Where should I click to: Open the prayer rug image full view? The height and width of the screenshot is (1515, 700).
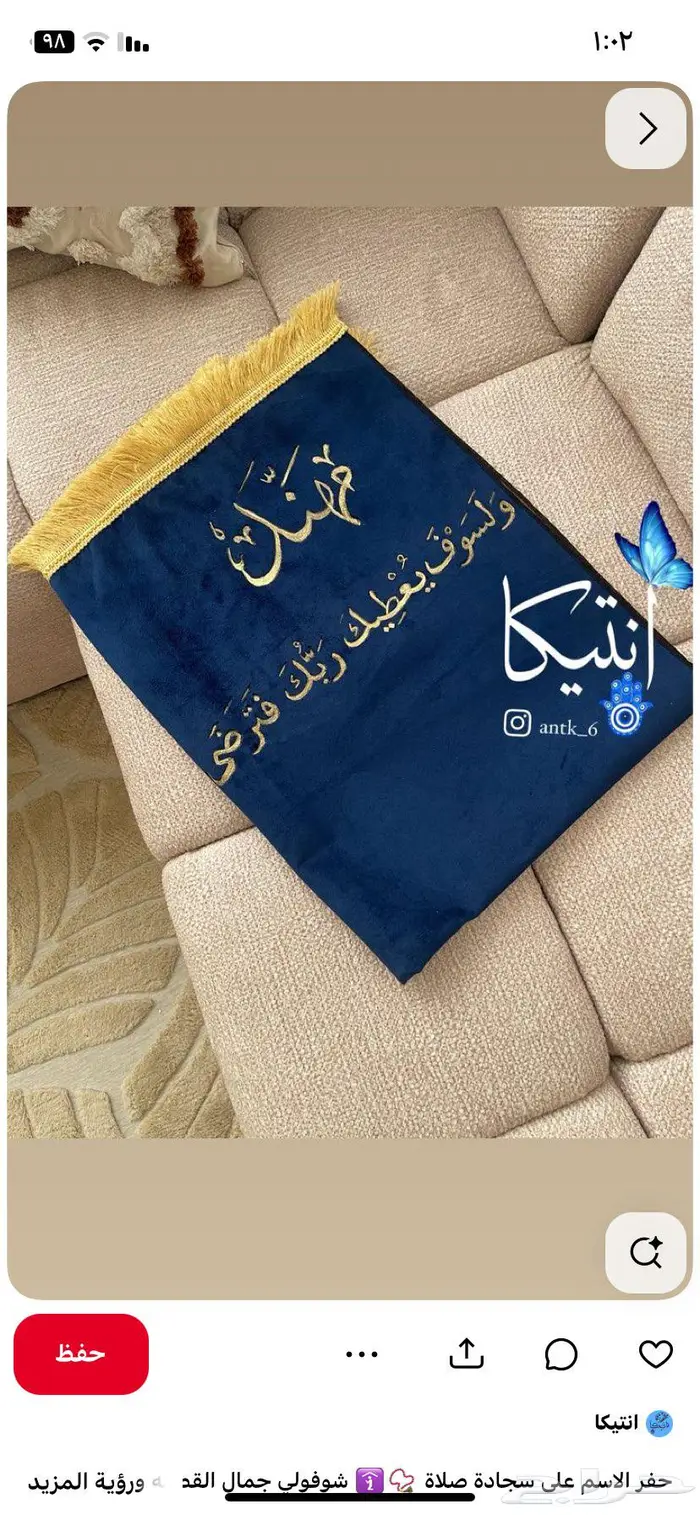coord(350,670)
